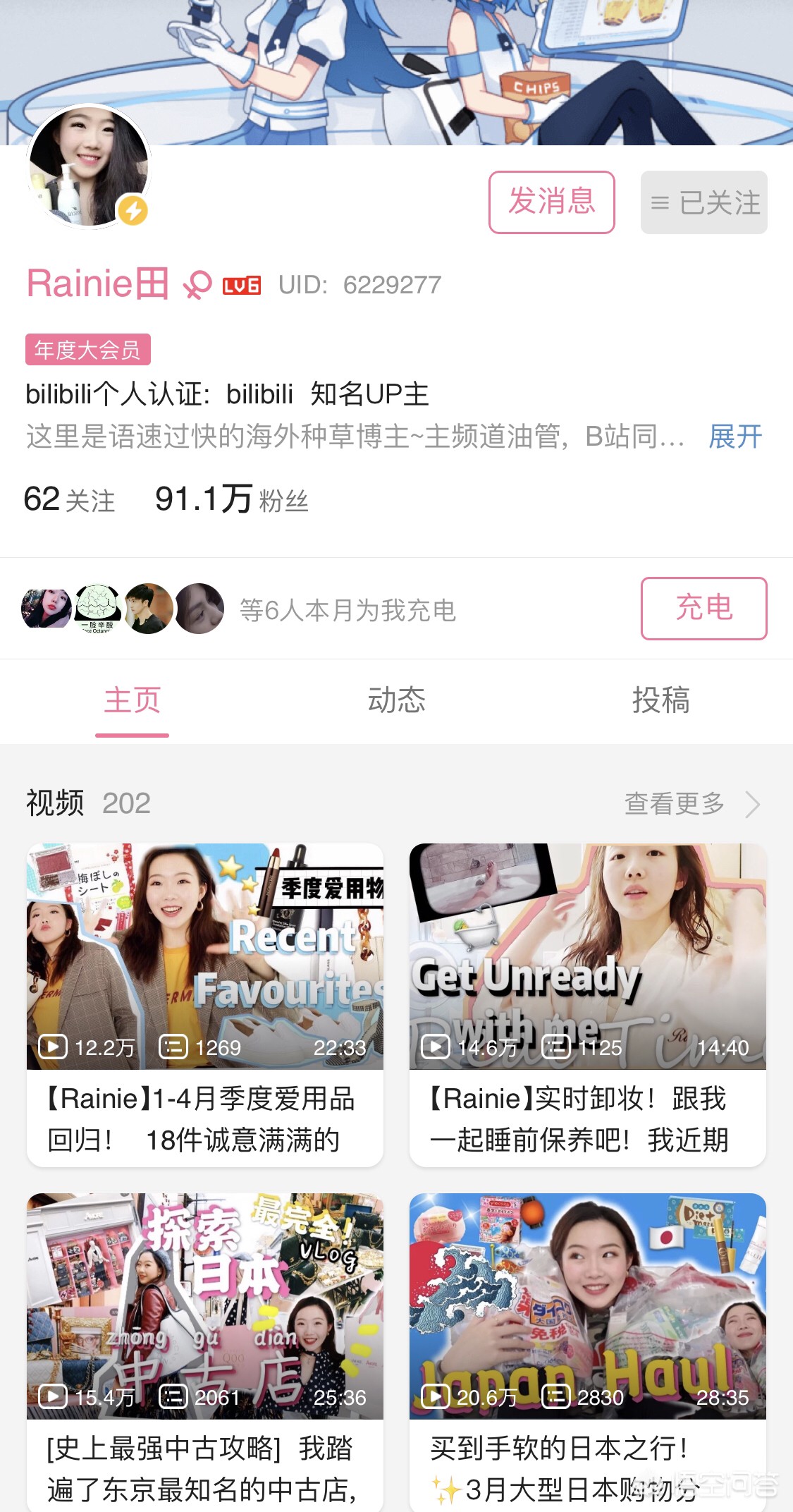
Task: View the users who charged this month
Action: coord(240,609)
